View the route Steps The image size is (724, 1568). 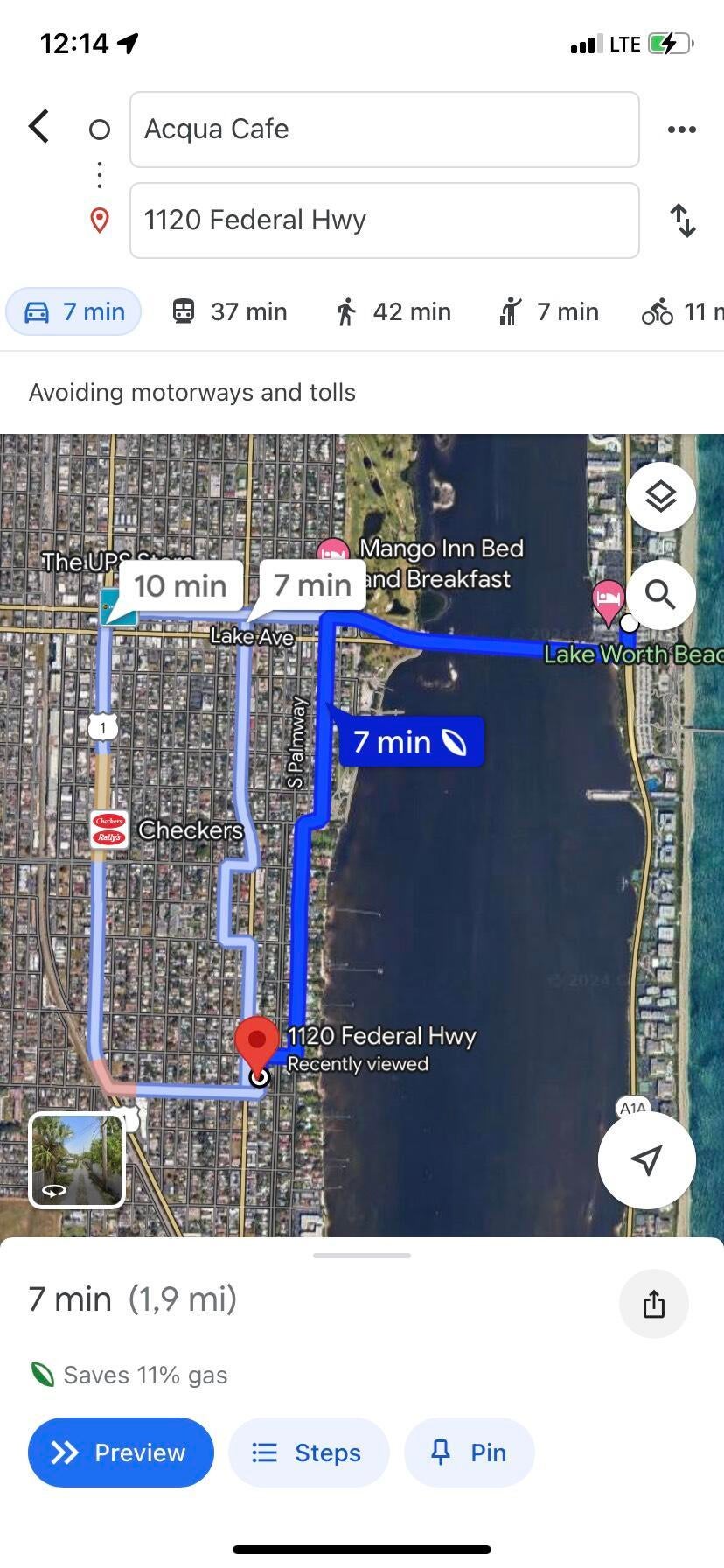pyautogui.click(x=308, y=1452)
